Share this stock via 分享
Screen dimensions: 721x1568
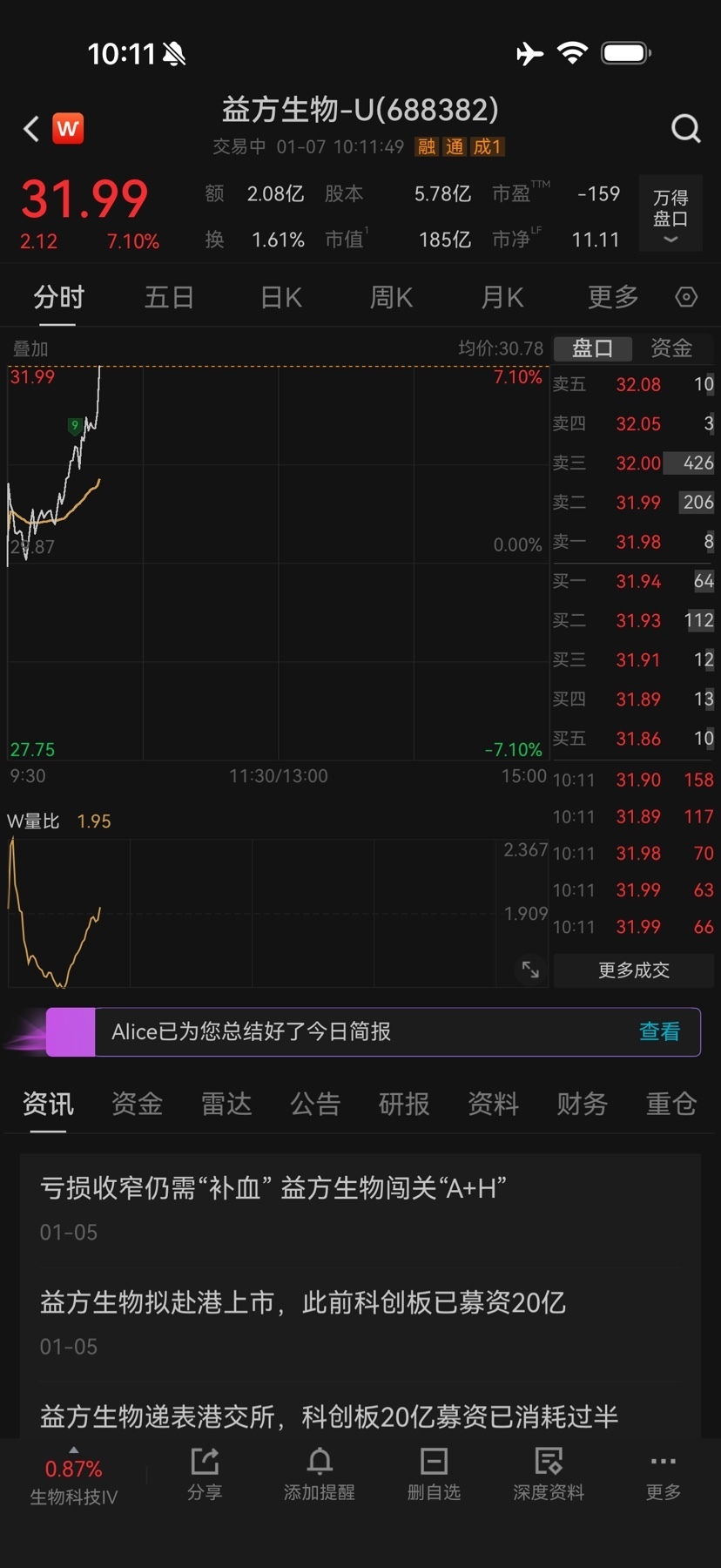pyautogui.click(x=205, y=1474)
